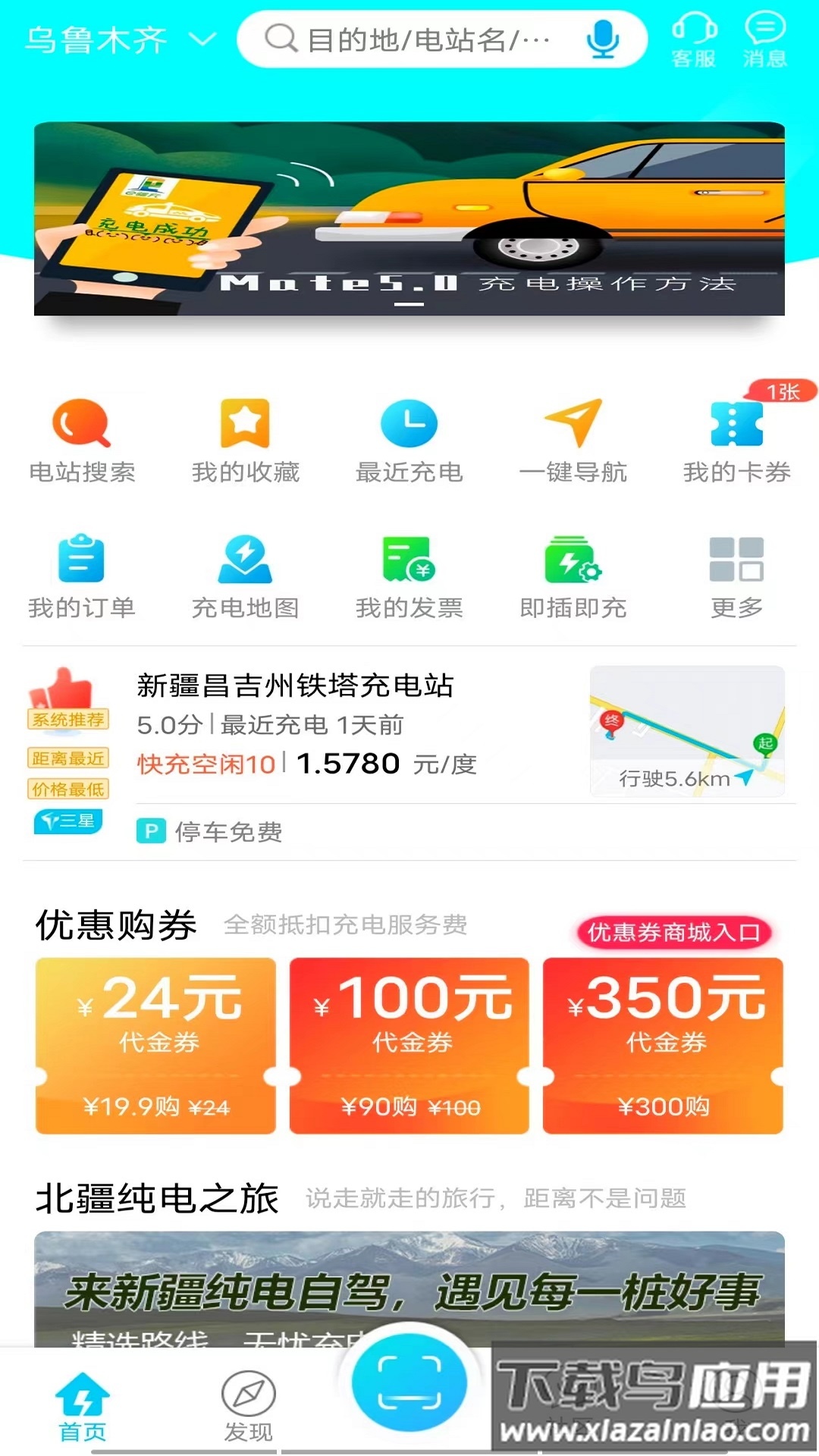The width and height of the screenshot is (819, 1456).
Task: Start voice search with the microphone
Action: (x=603, y=39)
